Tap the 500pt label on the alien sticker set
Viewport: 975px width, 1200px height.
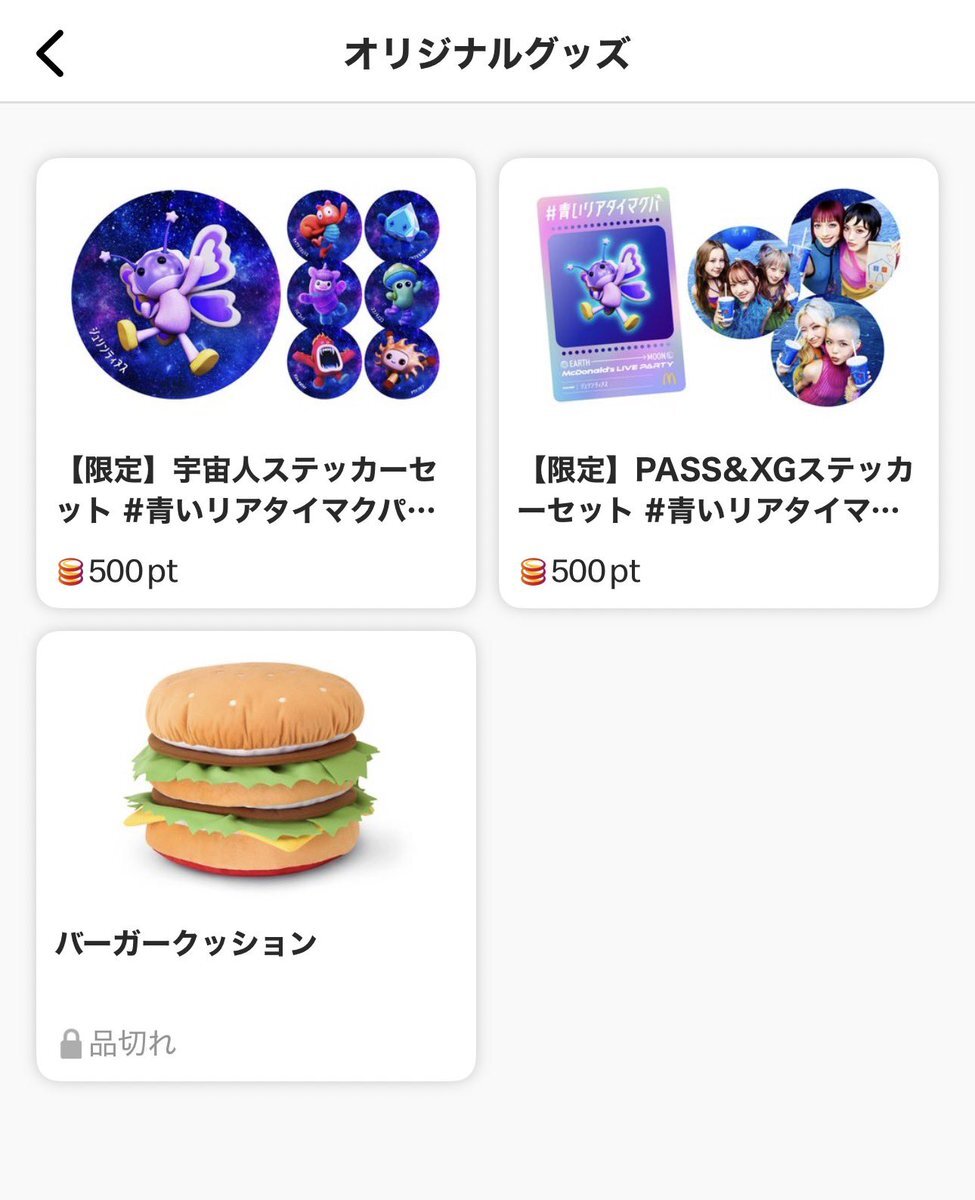[x=135, y=570]
